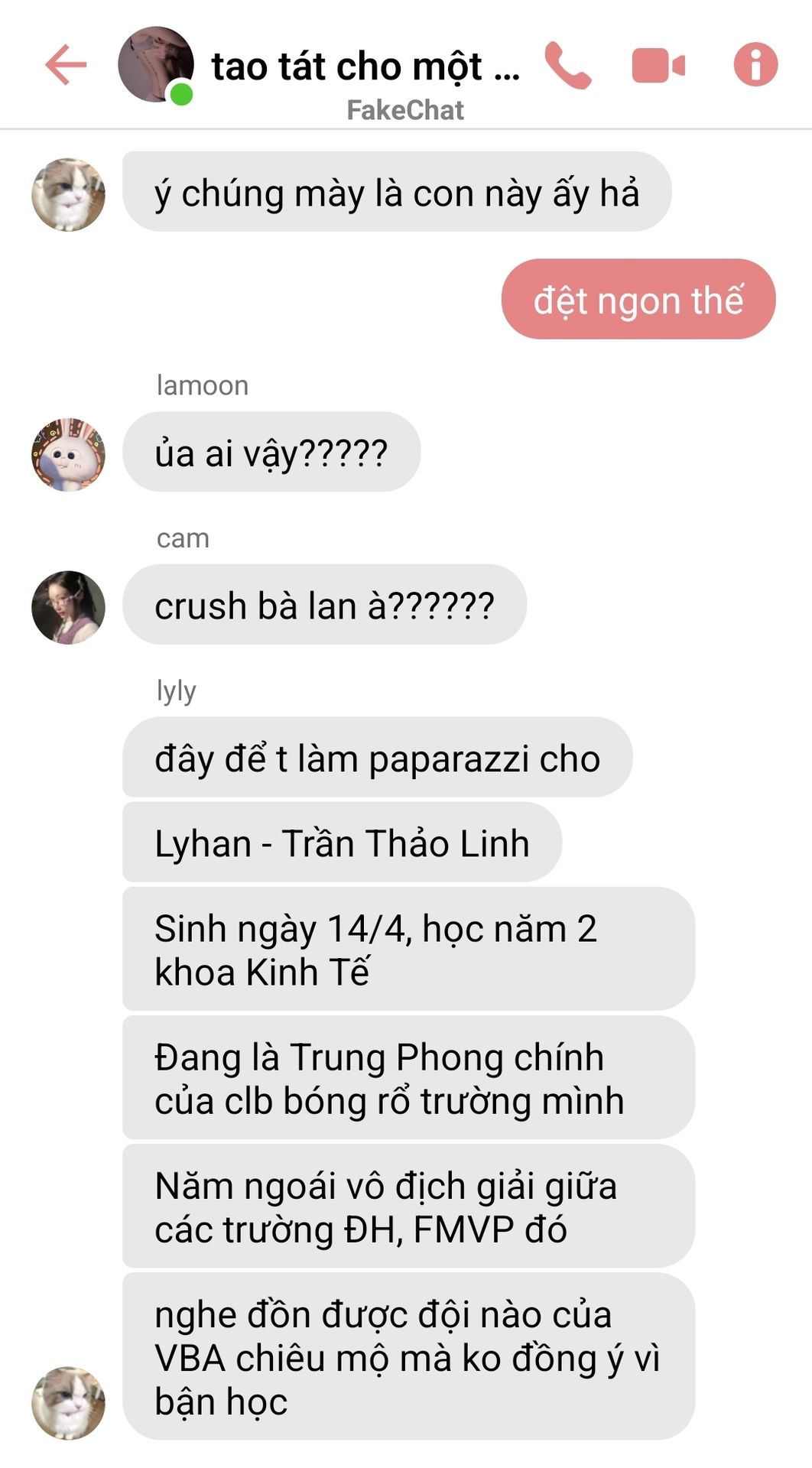Open the conversation info icon

tap(755, 65)
